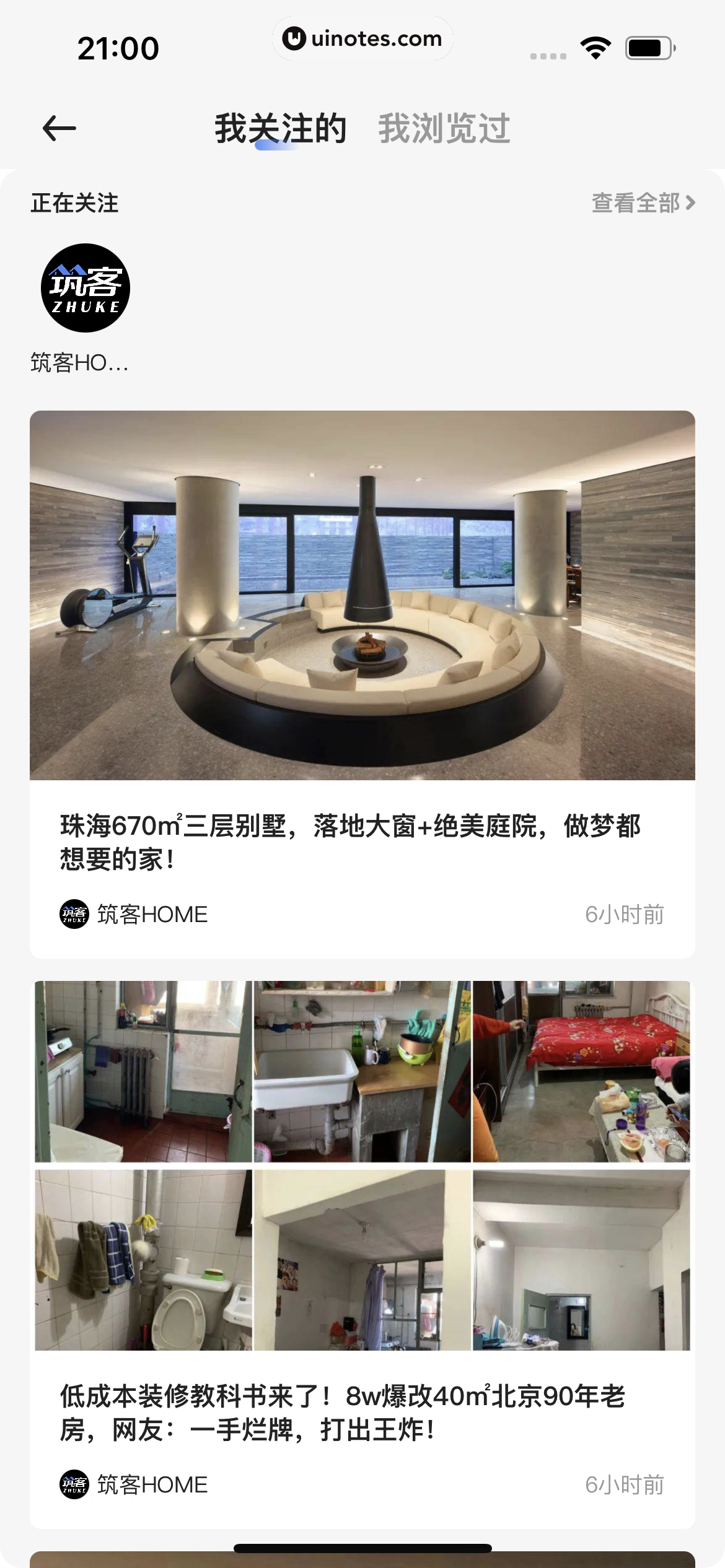Switch to the 我浏览过 tab
The image size is (725, 1568).
[x=444, y=128]
